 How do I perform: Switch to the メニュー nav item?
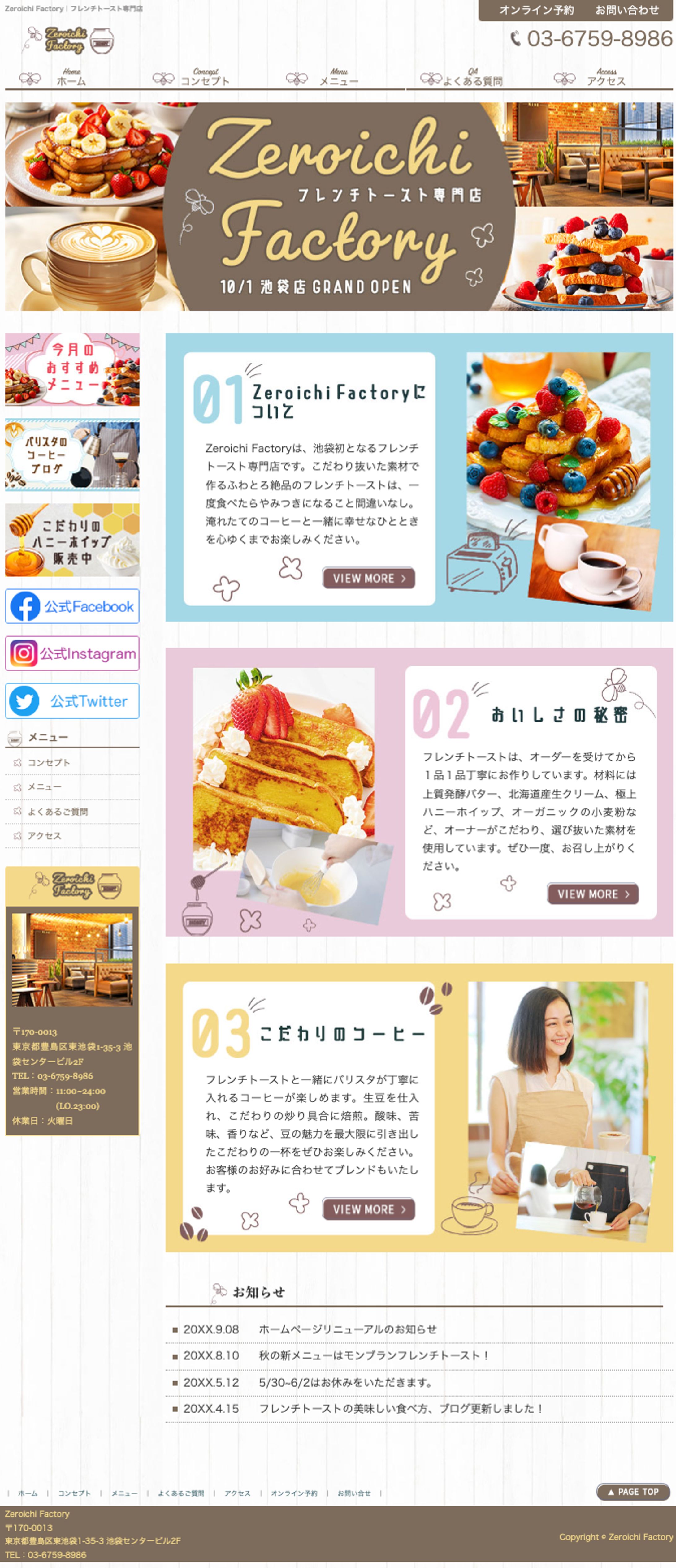click(339, 79)
